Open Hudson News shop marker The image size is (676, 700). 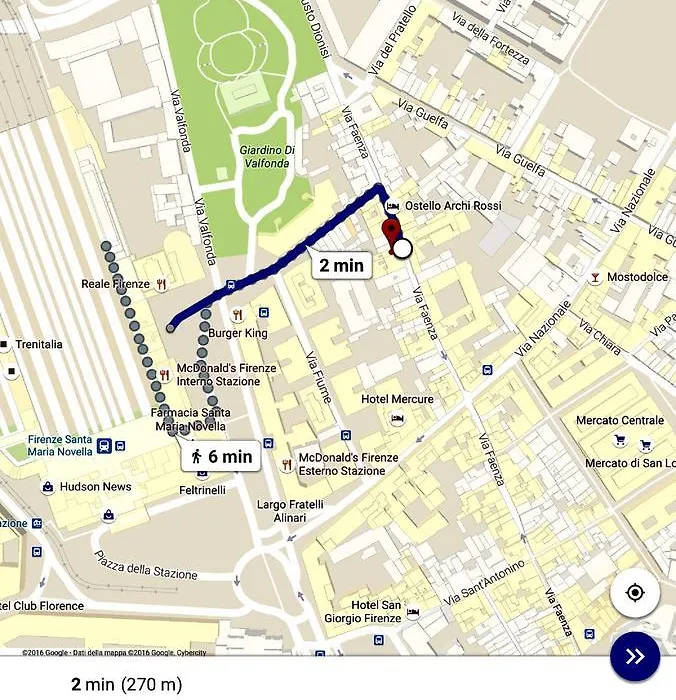pos(47,487)
